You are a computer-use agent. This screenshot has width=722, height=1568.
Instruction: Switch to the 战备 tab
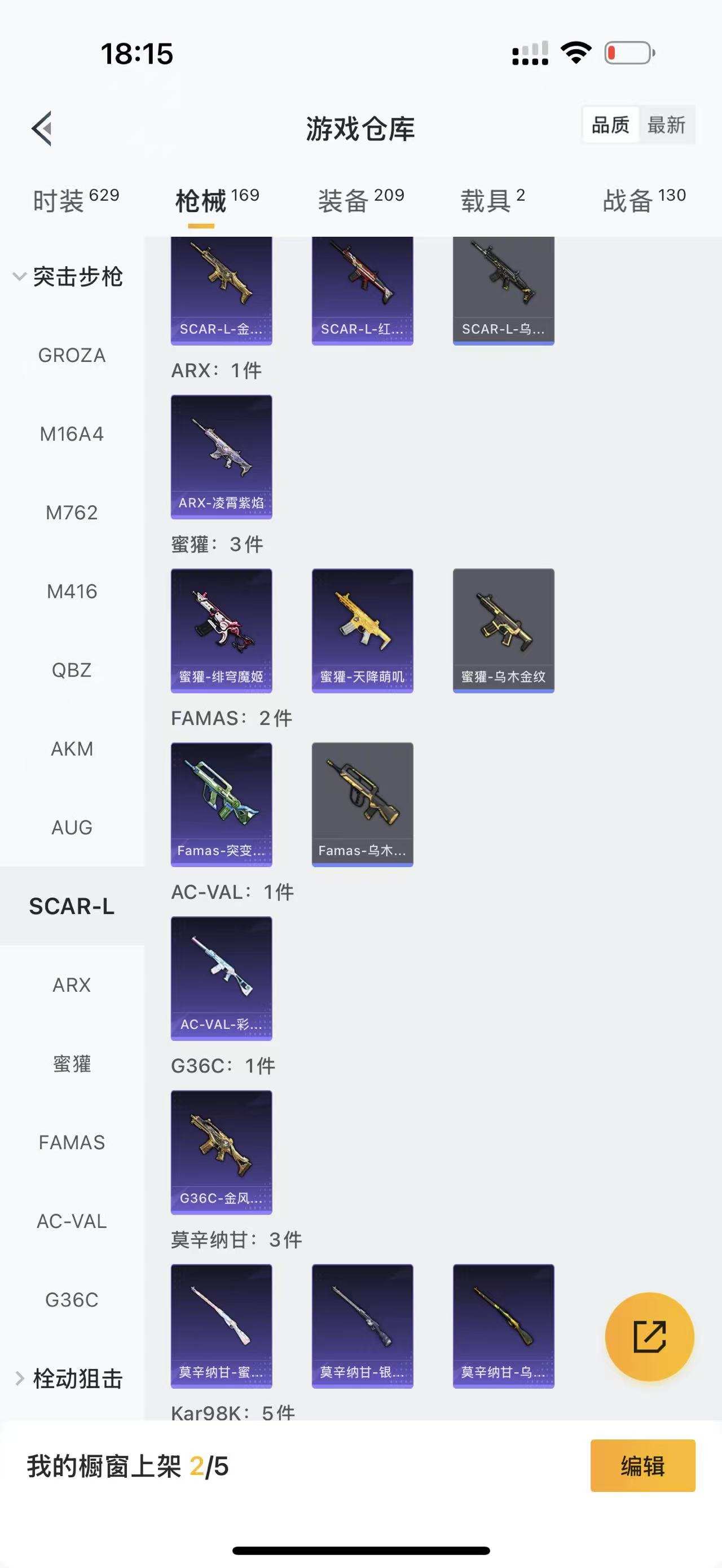[644, 200]
